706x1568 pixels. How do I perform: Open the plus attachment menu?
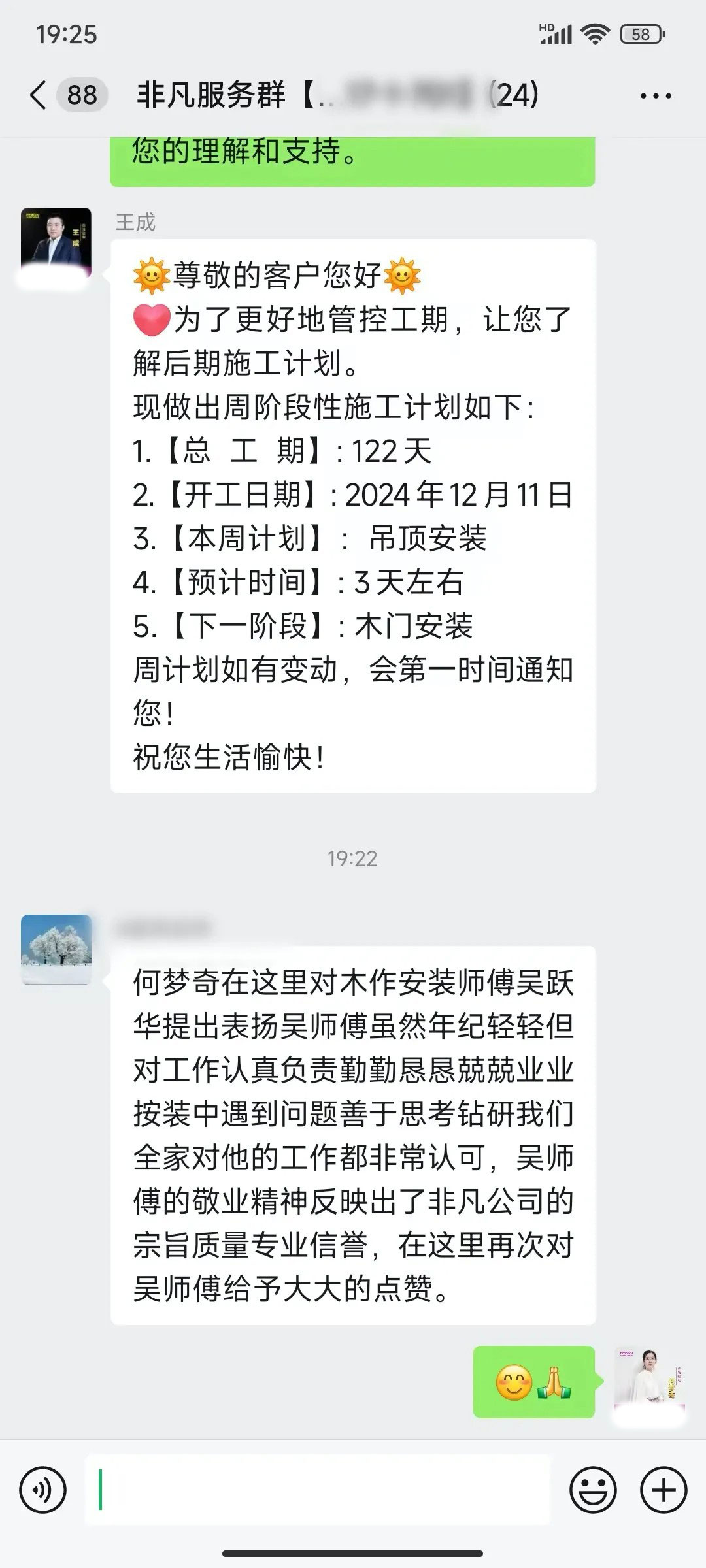pos(663,1490)
